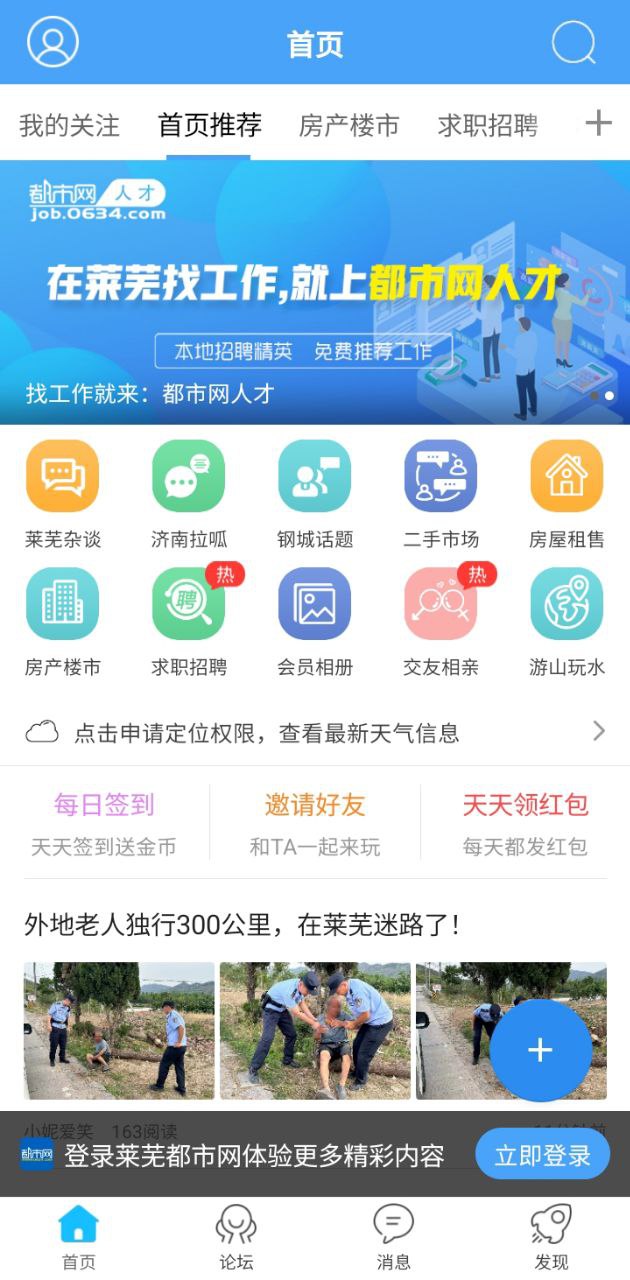
Task: Open 交友相亲 section
Action: click(x=441, y=621)
